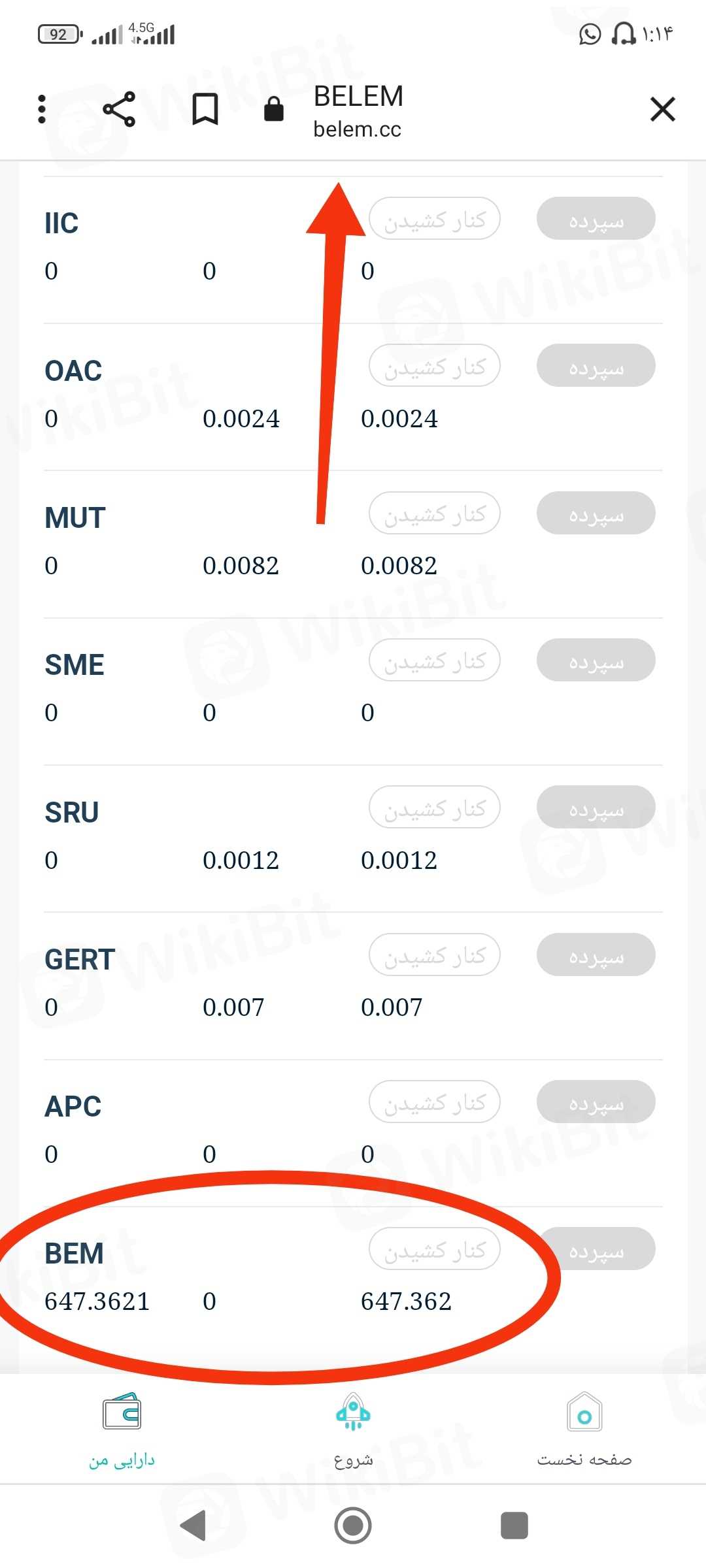This screenshot has height=1568, width=706.
Task: Bookmark this page
Action: click(205, 109)
